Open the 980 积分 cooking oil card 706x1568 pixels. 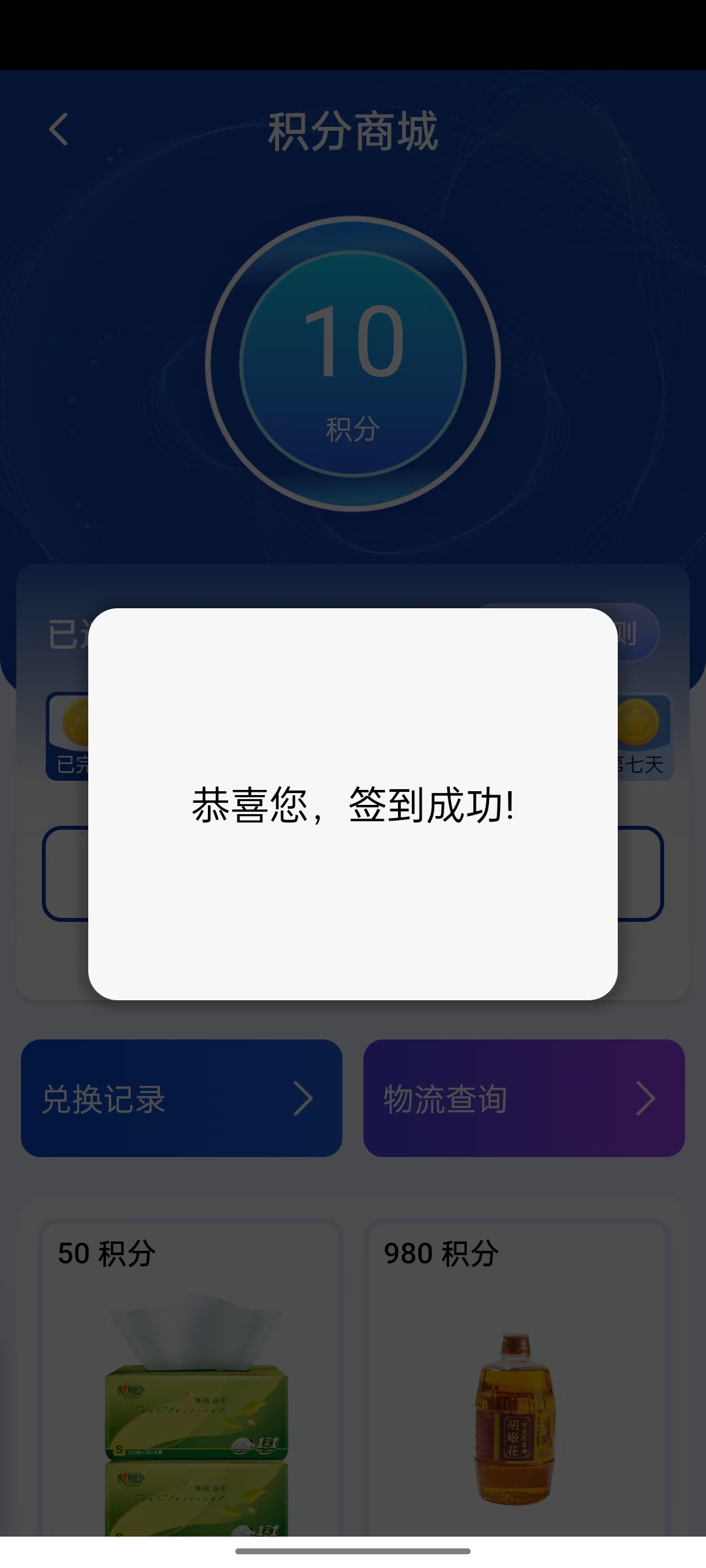click(516, 1379)
